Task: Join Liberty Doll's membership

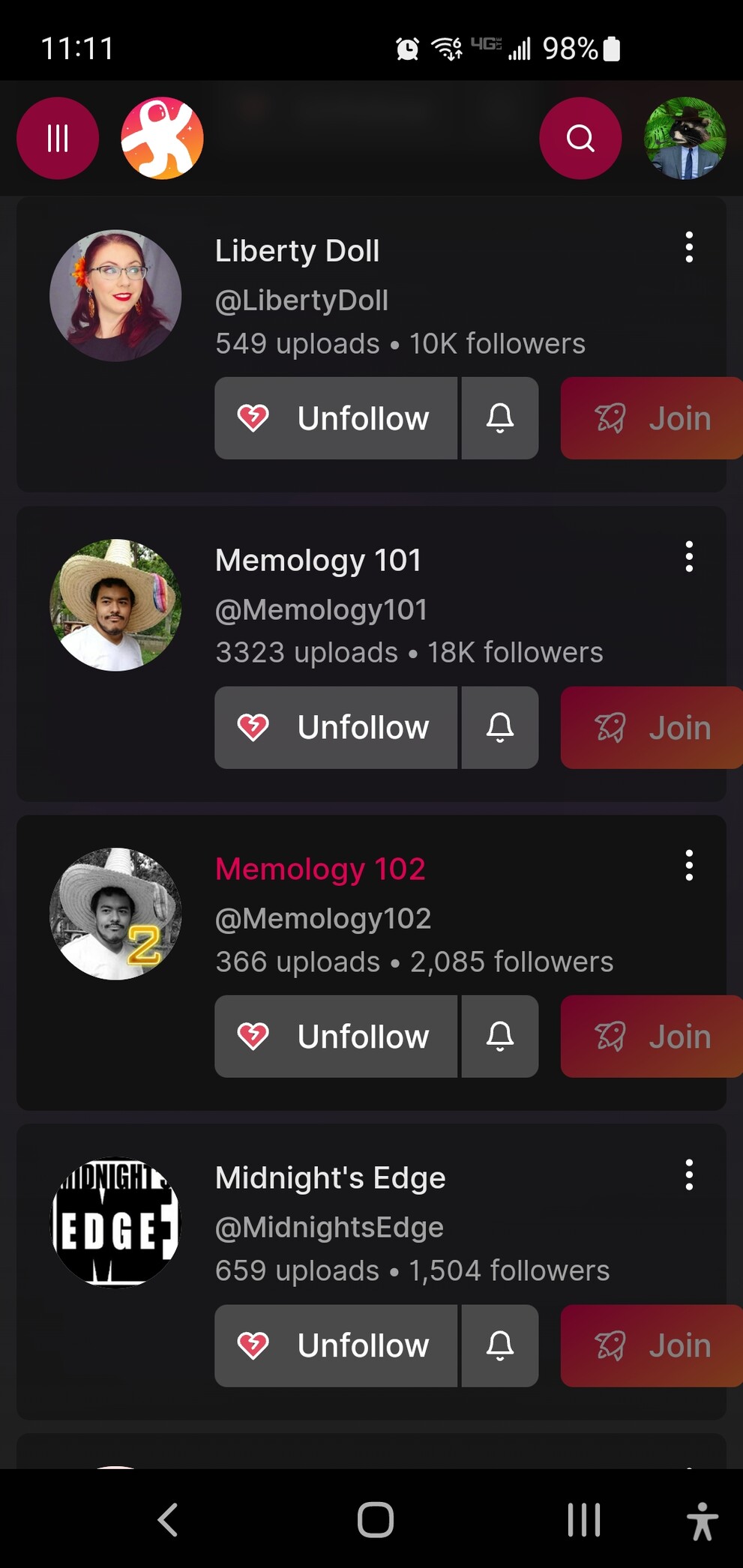Action: pos(652,418)
